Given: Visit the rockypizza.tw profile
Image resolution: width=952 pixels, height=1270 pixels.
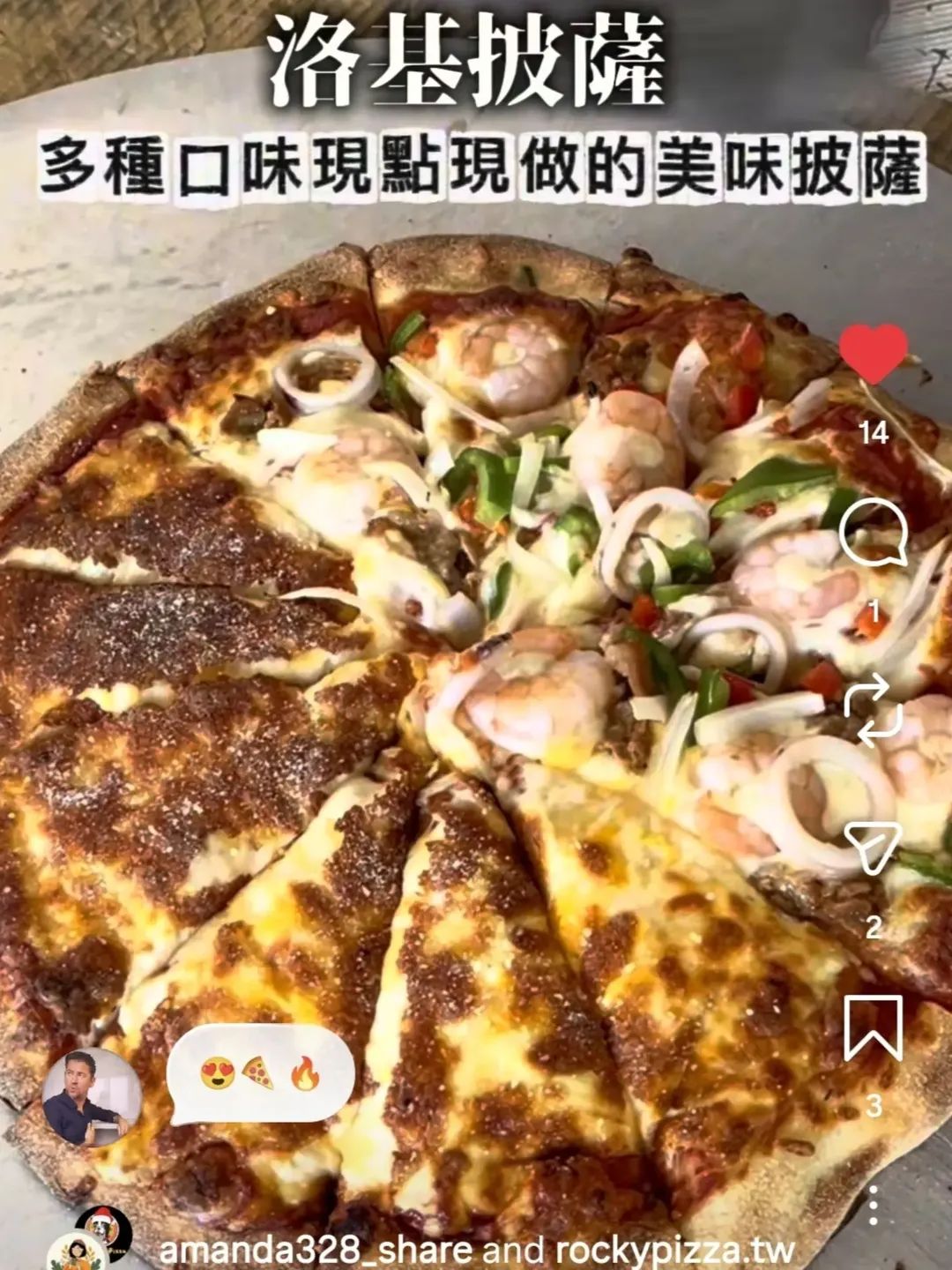Looking at the screenshot, I should coord(674,1250).
